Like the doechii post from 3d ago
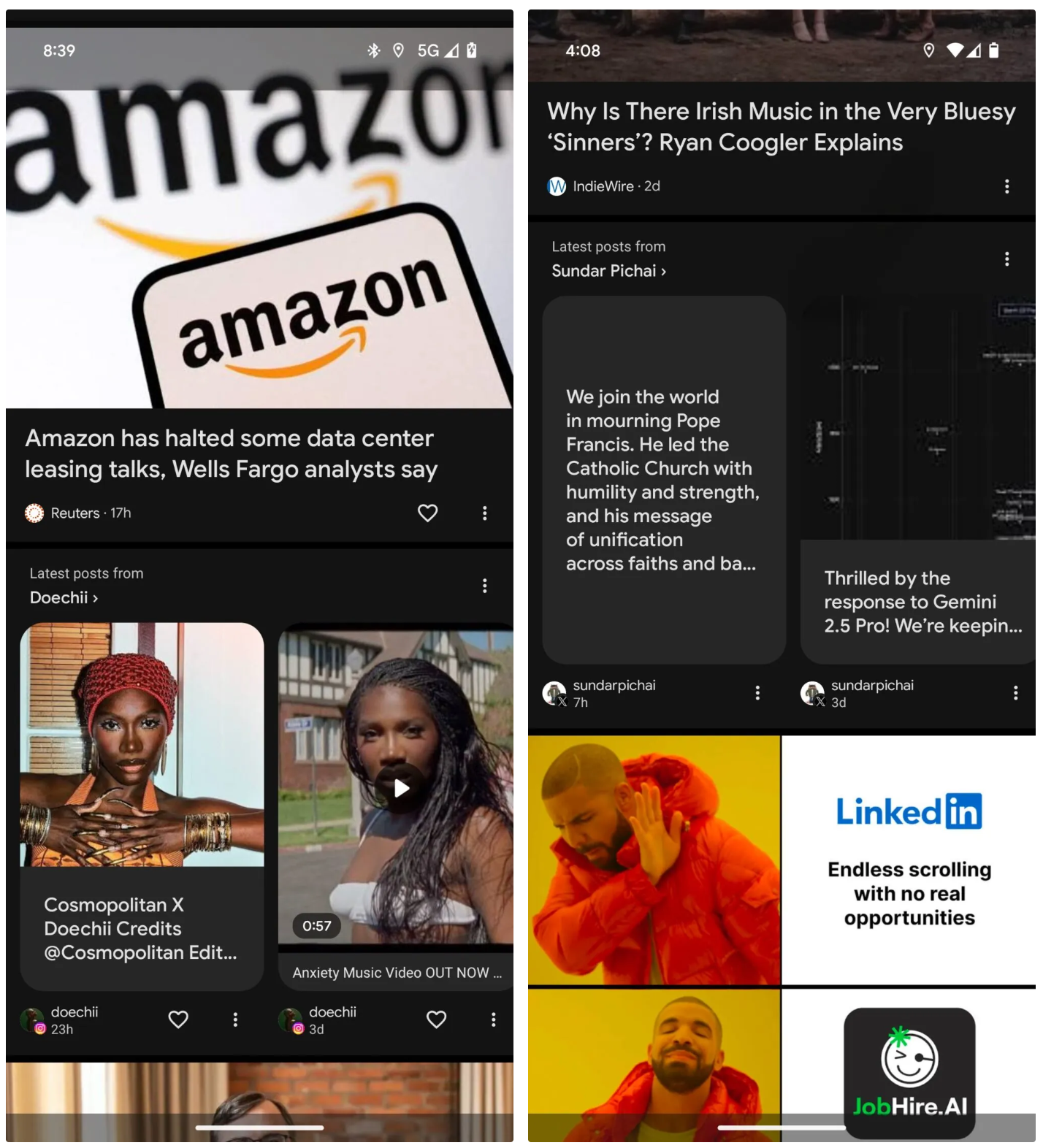The image size is (1043, 1148). pos(436,1019)
